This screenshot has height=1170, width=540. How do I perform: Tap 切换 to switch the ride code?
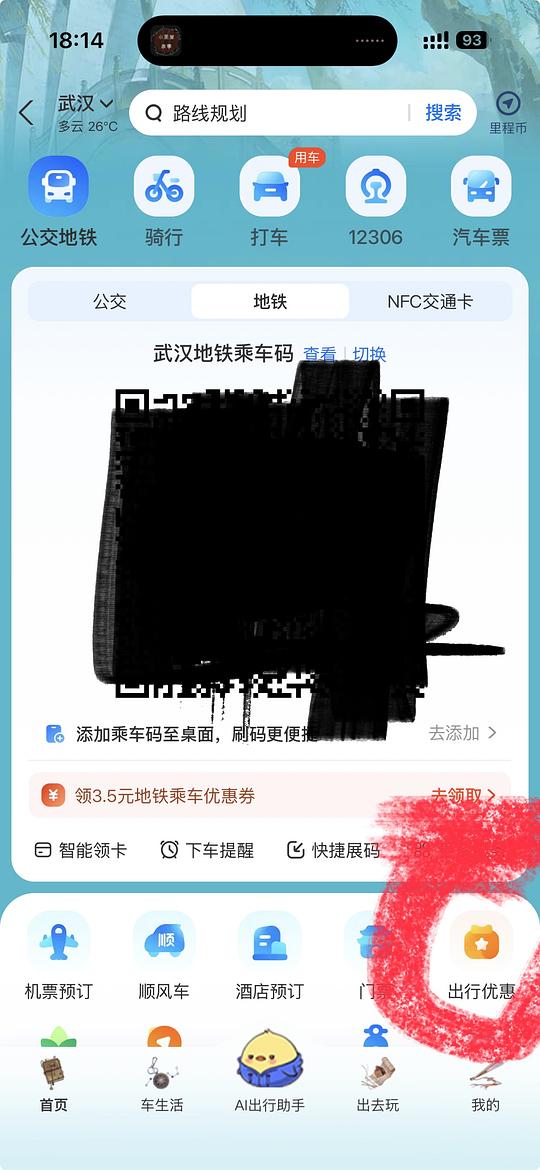point(369,354)
